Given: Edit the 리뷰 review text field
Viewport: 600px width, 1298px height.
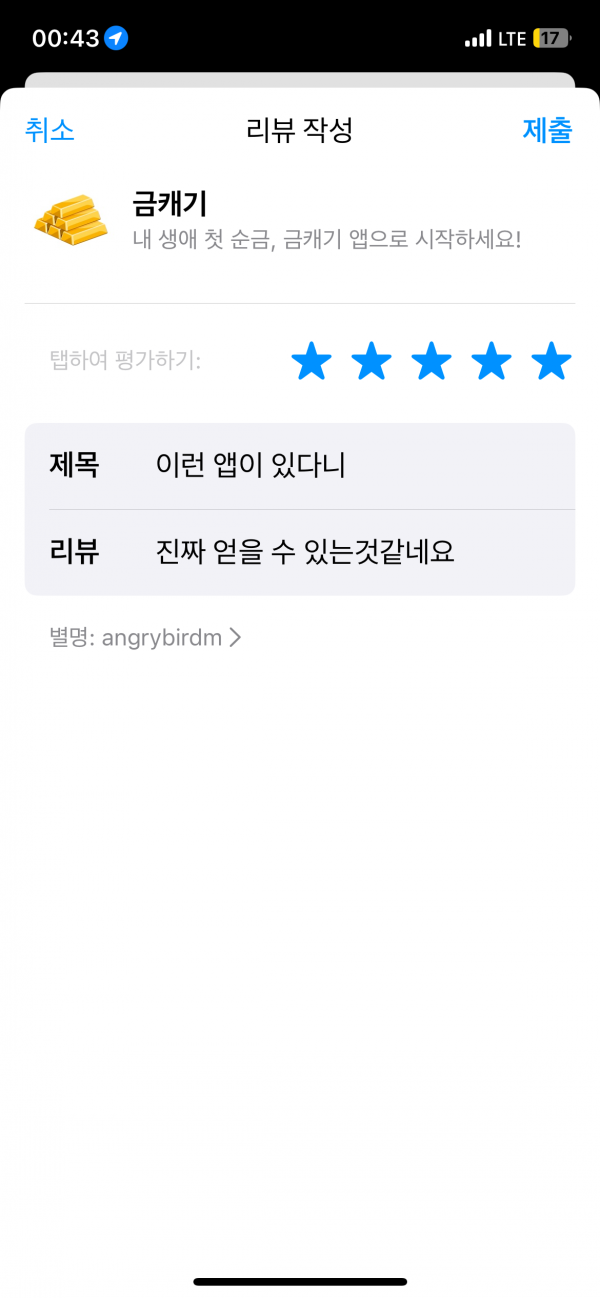Looking at the screenshot, I should click(x=300, y=552).
